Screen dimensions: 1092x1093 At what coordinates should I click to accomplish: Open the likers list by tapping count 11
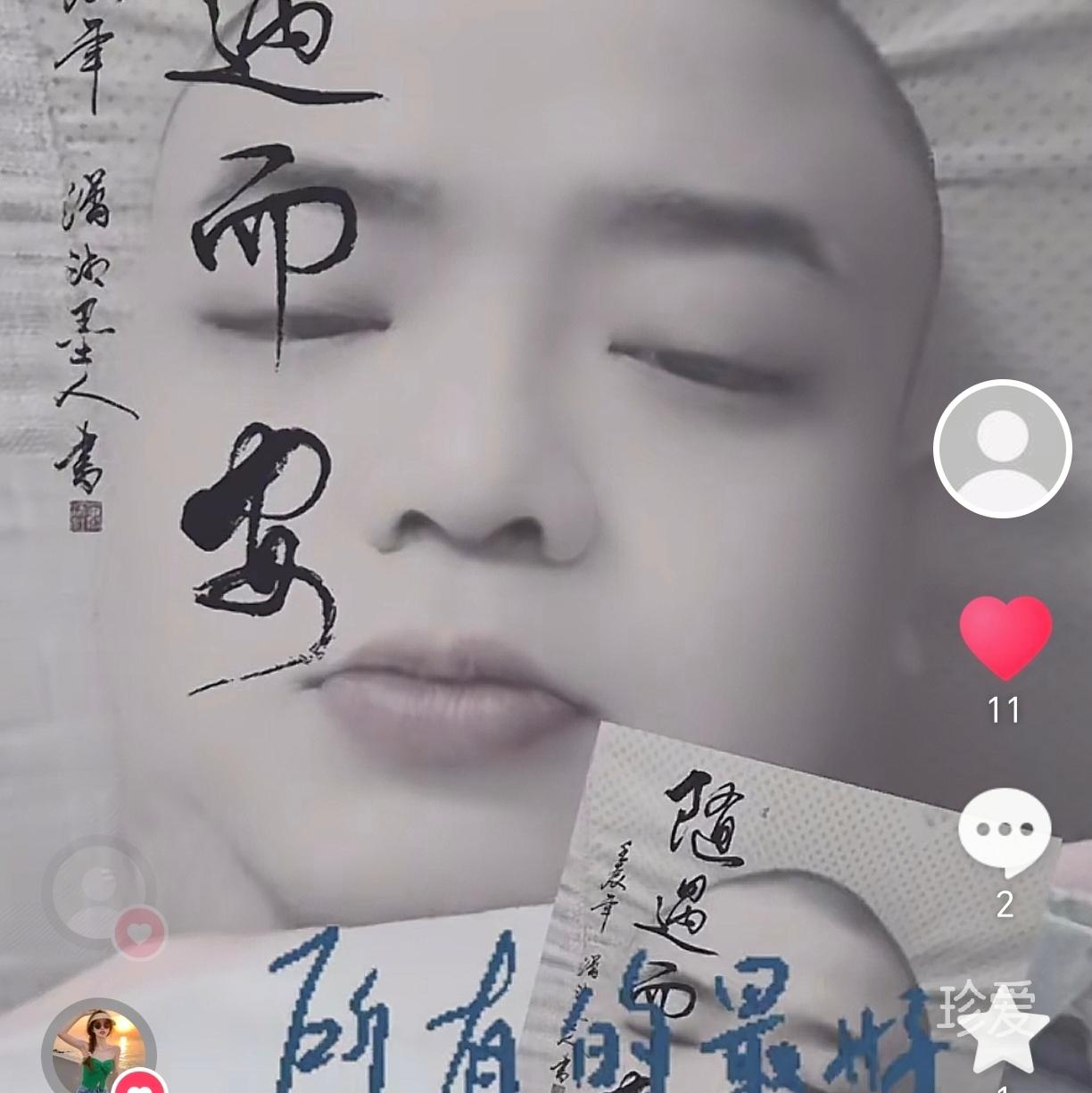1004,709
